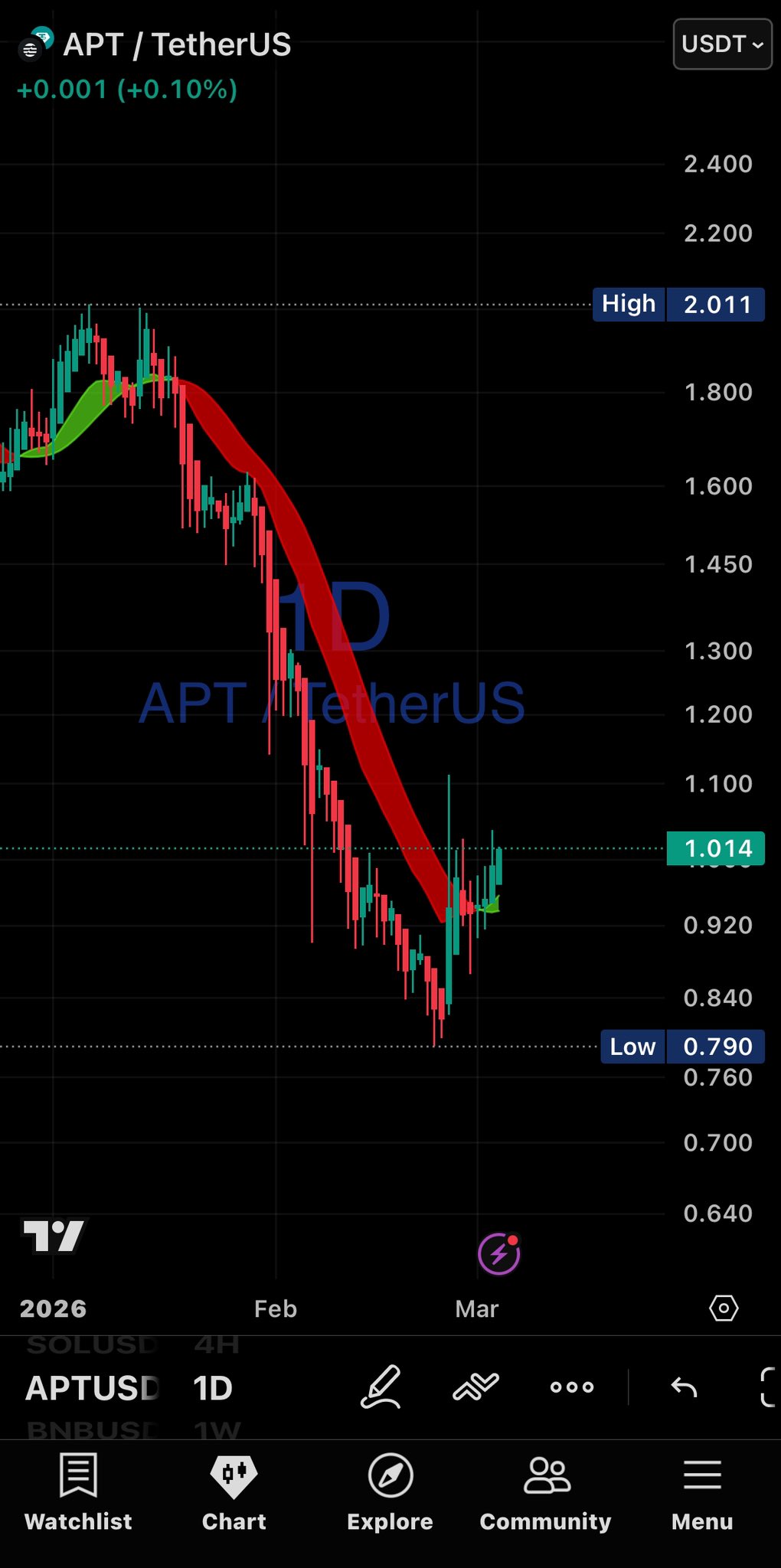The image size is (781, 1568).
Task: Open the APT / TetherUS symbol title
Action: [177, 44]
